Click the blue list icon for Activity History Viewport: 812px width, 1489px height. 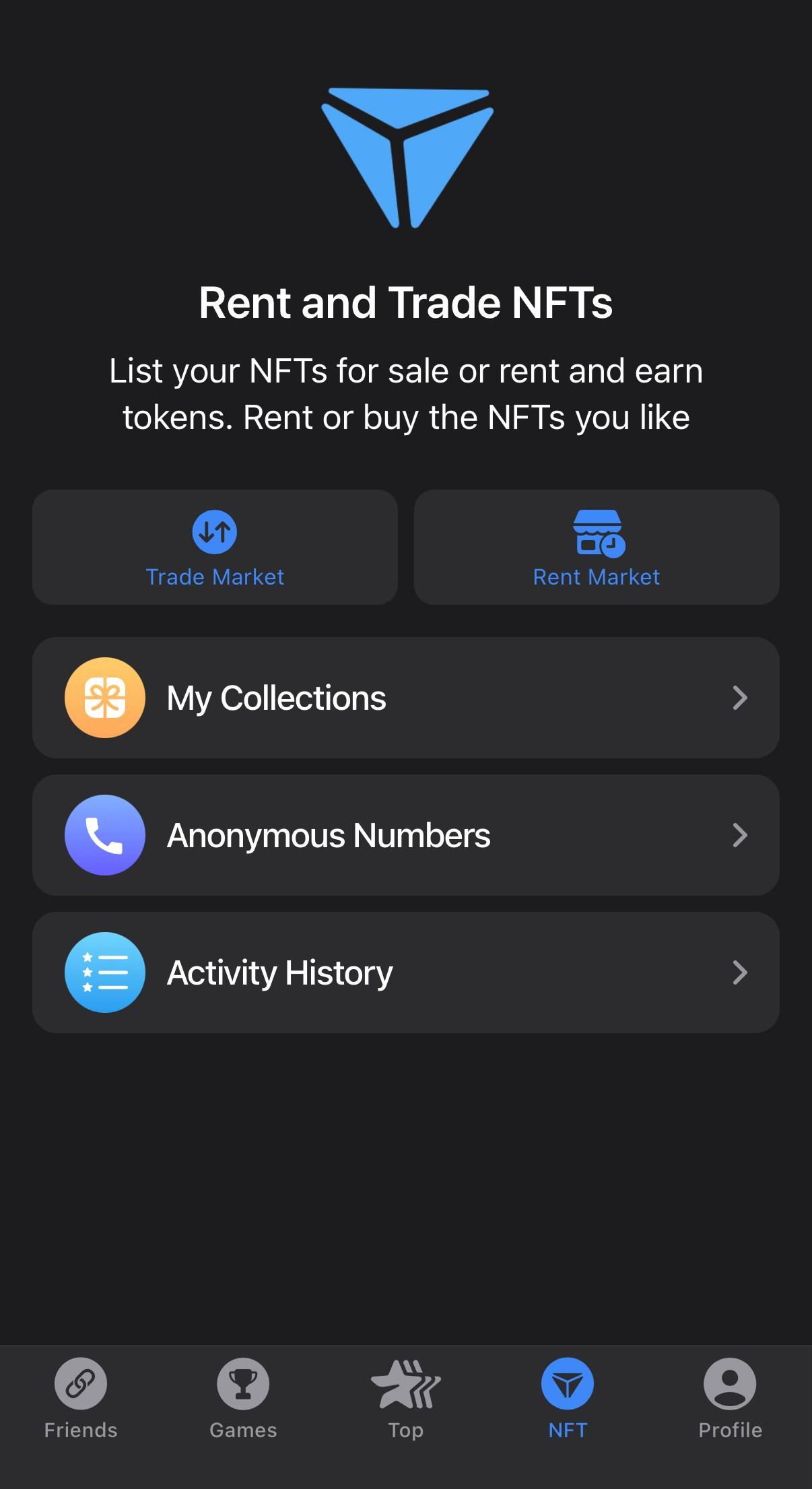point(104,972)
